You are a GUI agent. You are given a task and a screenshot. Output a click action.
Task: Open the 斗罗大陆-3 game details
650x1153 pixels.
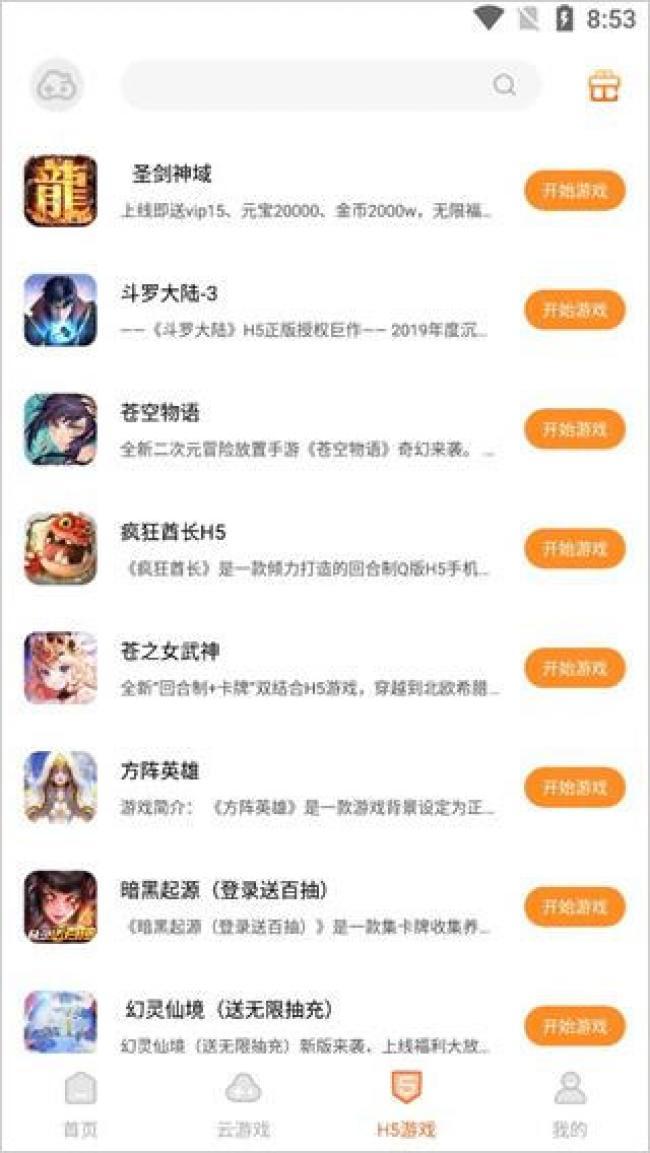[300, 310]
